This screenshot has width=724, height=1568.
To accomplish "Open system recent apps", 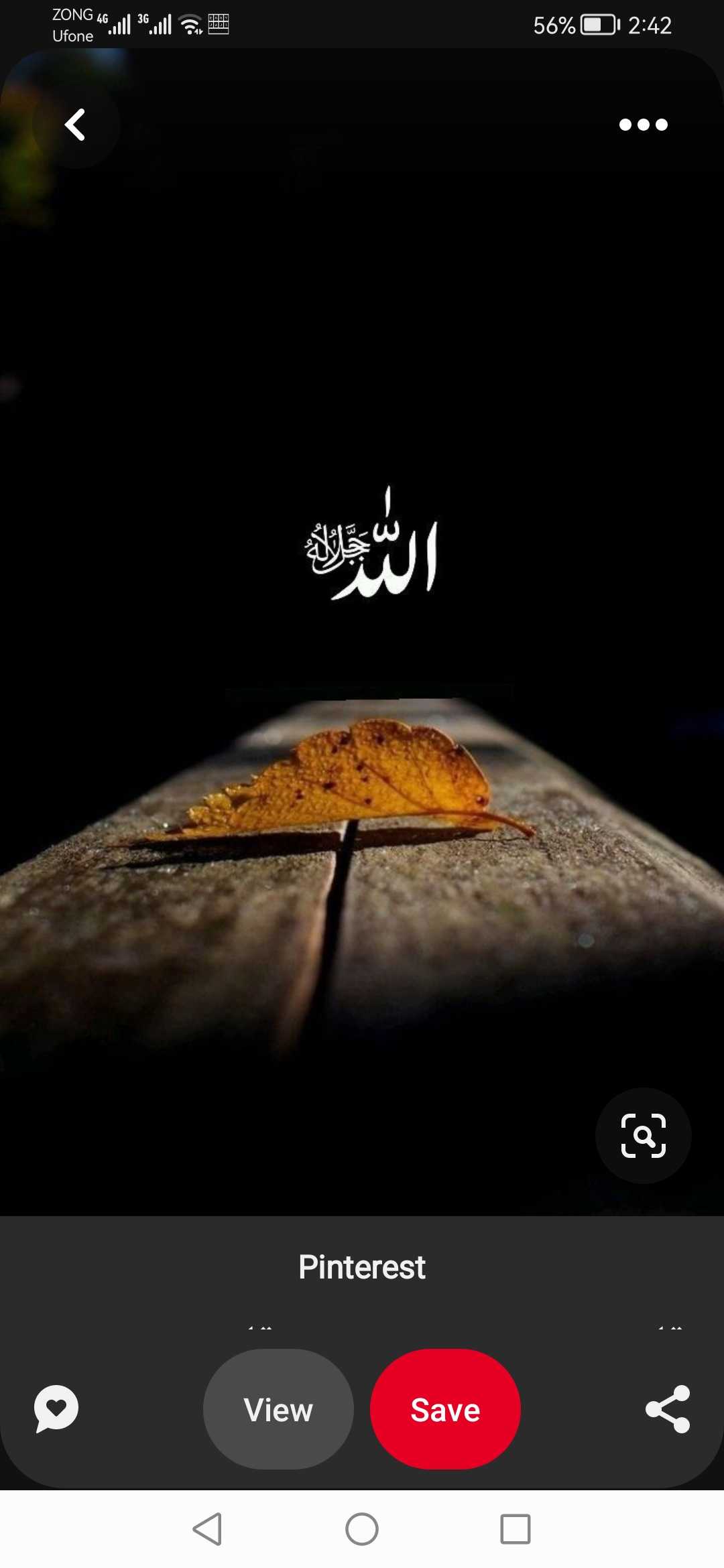I will click(516, 1529).
